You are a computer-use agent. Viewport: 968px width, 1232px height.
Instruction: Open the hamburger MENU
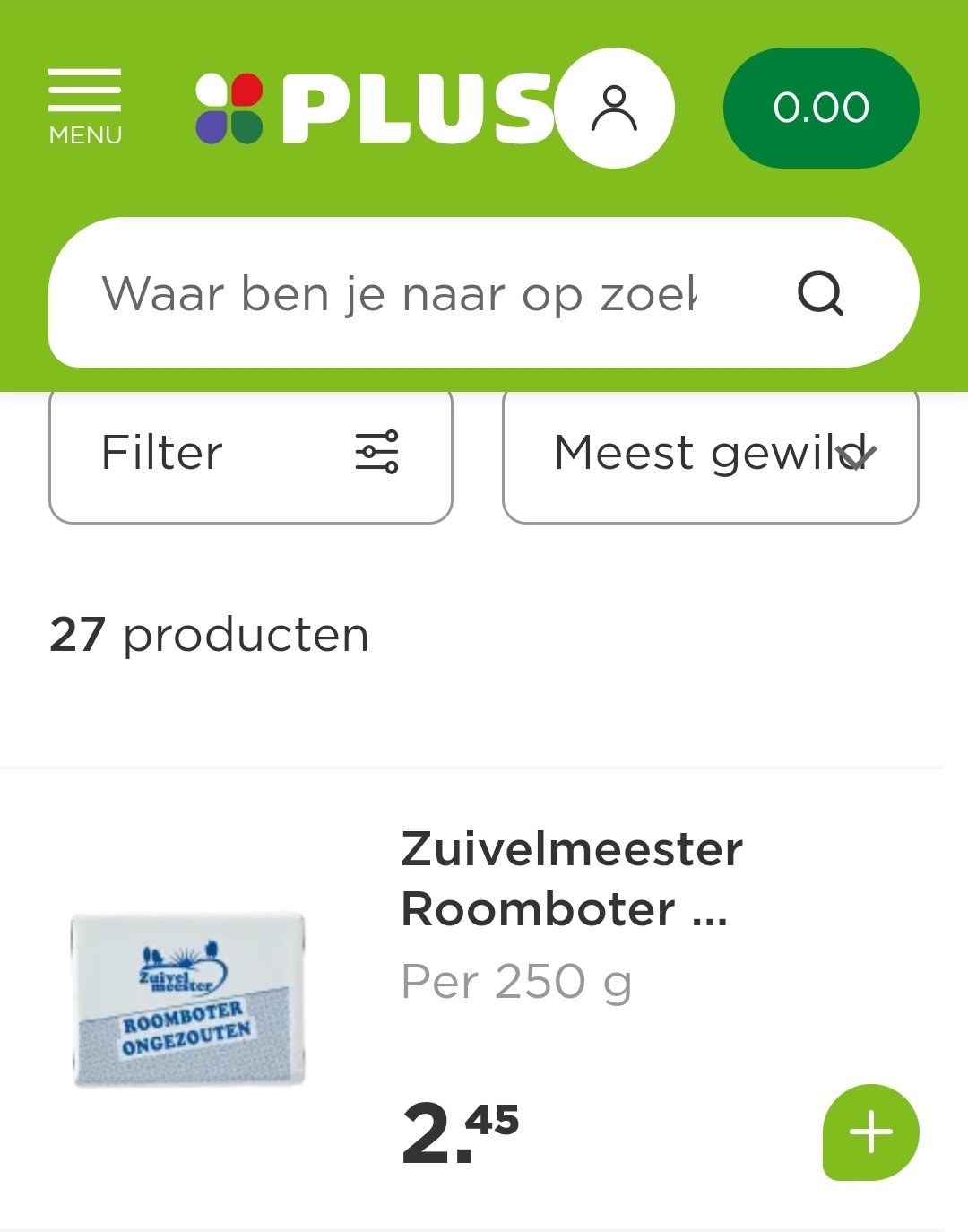click(x=85, y=106)
